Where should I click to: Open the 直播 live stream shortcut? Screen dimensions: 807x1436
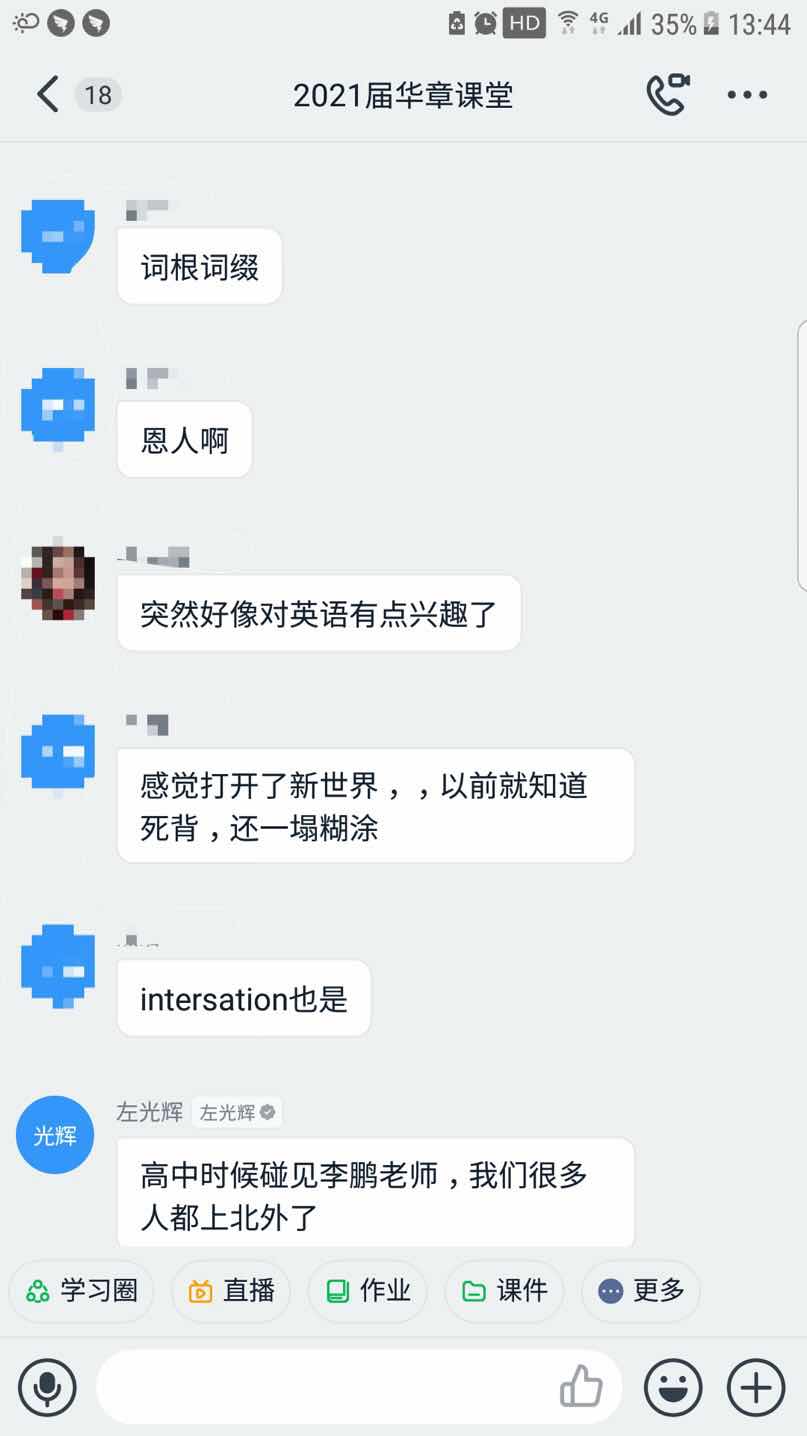tap(231, 1291)
